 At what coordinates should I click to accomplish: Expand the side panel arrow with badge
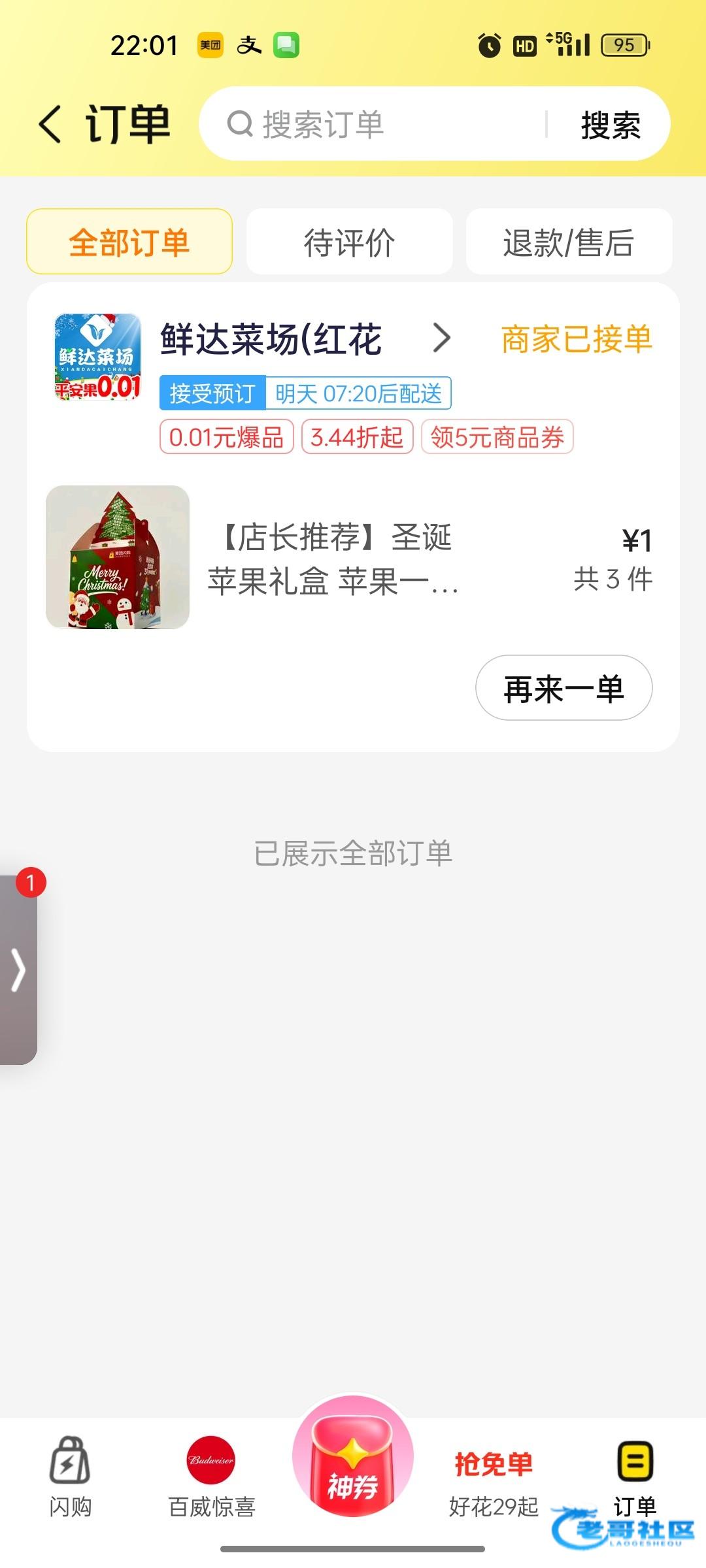(18, 970)
